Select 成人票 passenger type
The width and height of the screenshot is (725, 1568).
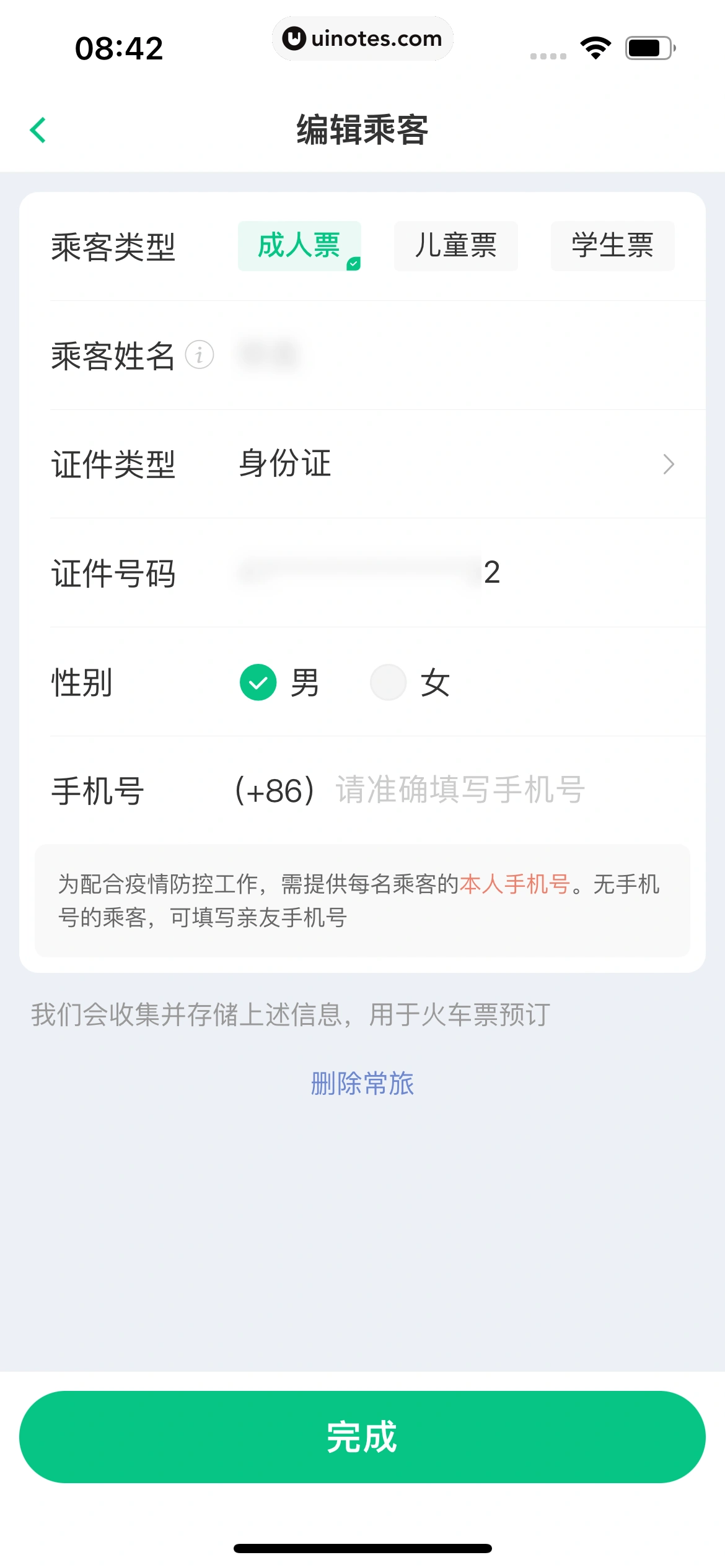point(299,246)
